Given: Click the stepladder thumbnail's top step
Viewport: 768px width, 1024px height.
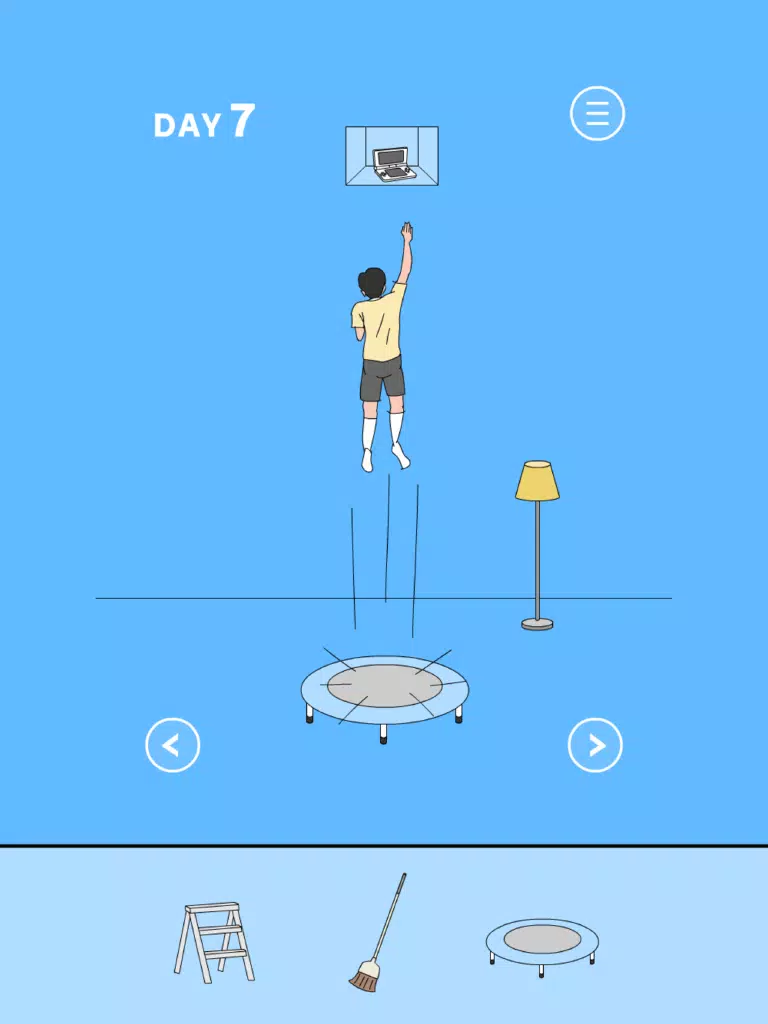Looking at the screenshot, I should point(210,905).
